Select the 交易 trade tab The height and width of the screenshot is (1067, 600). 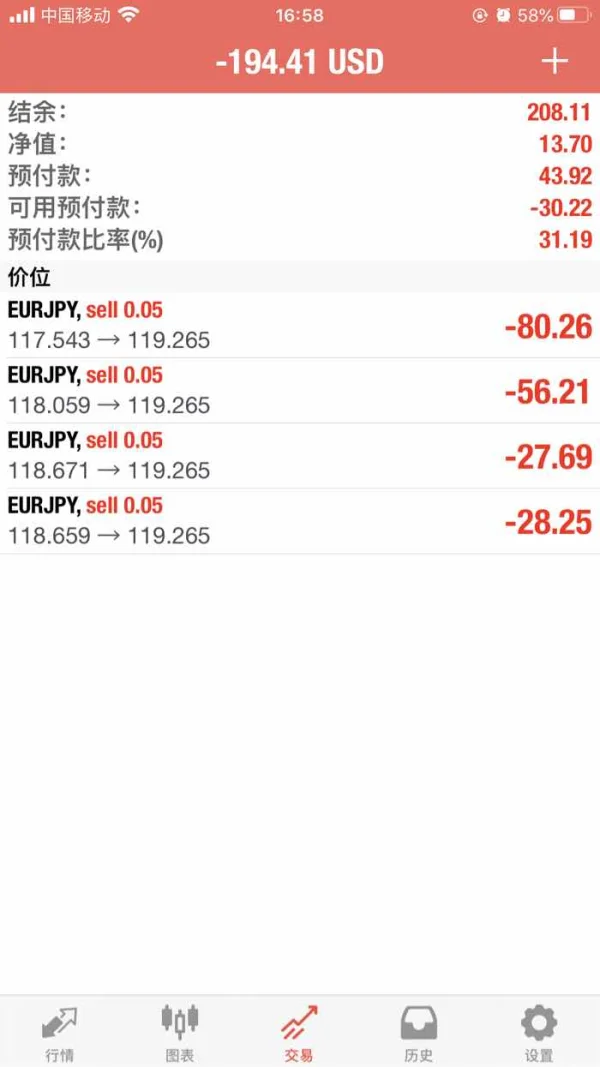point(299,1032)
